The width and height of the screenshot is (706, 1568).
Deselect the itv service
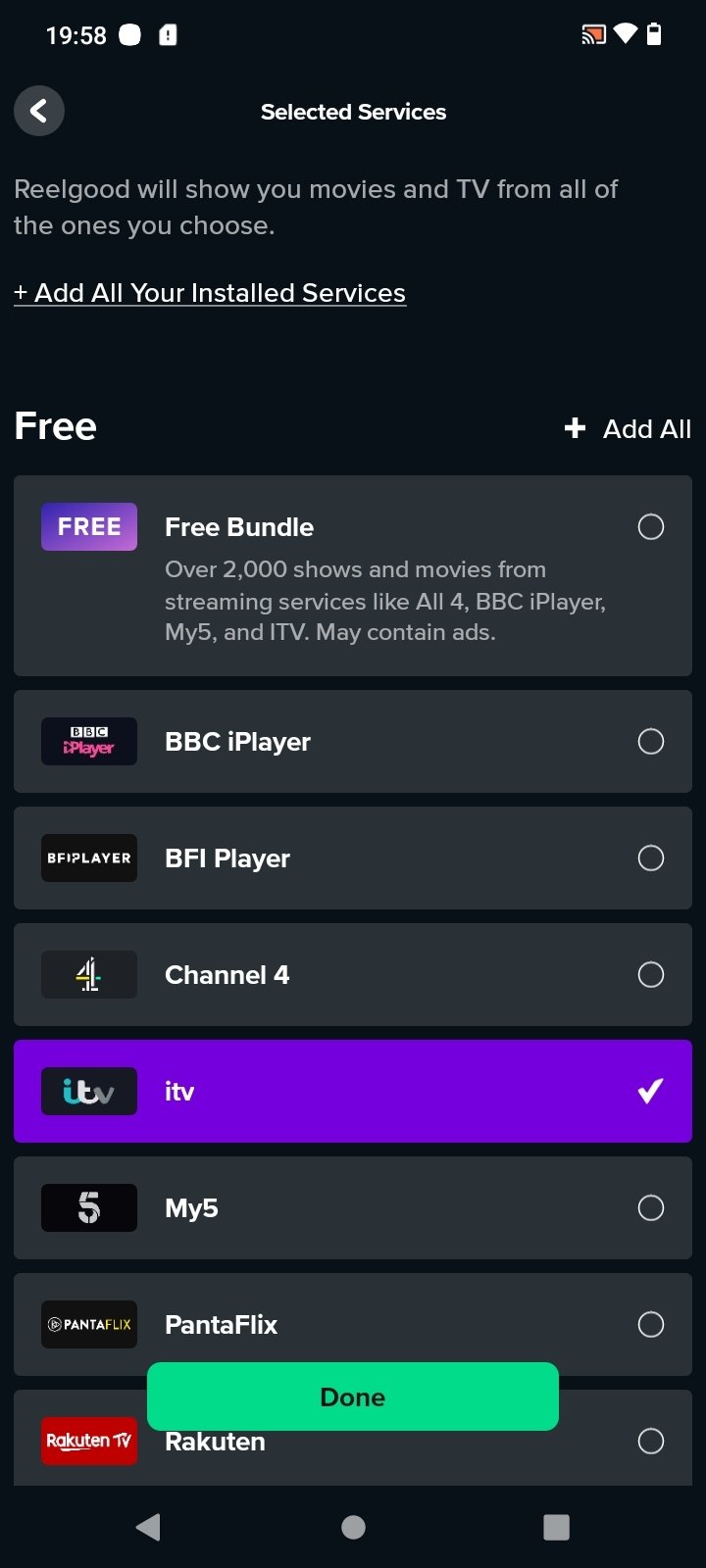[353, 1091]
